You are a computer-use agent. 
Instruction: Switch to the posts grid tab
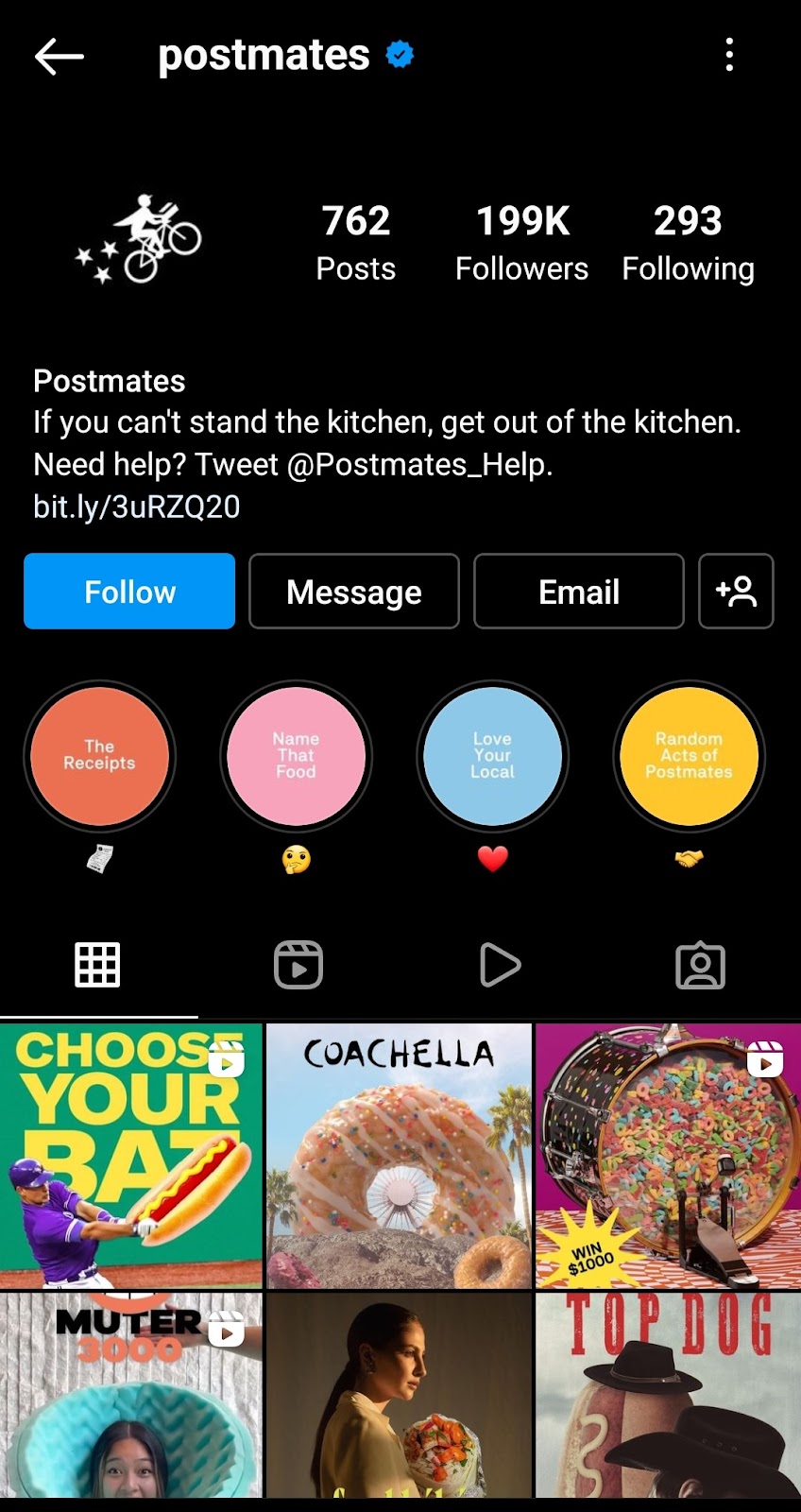tap(97, 966)
